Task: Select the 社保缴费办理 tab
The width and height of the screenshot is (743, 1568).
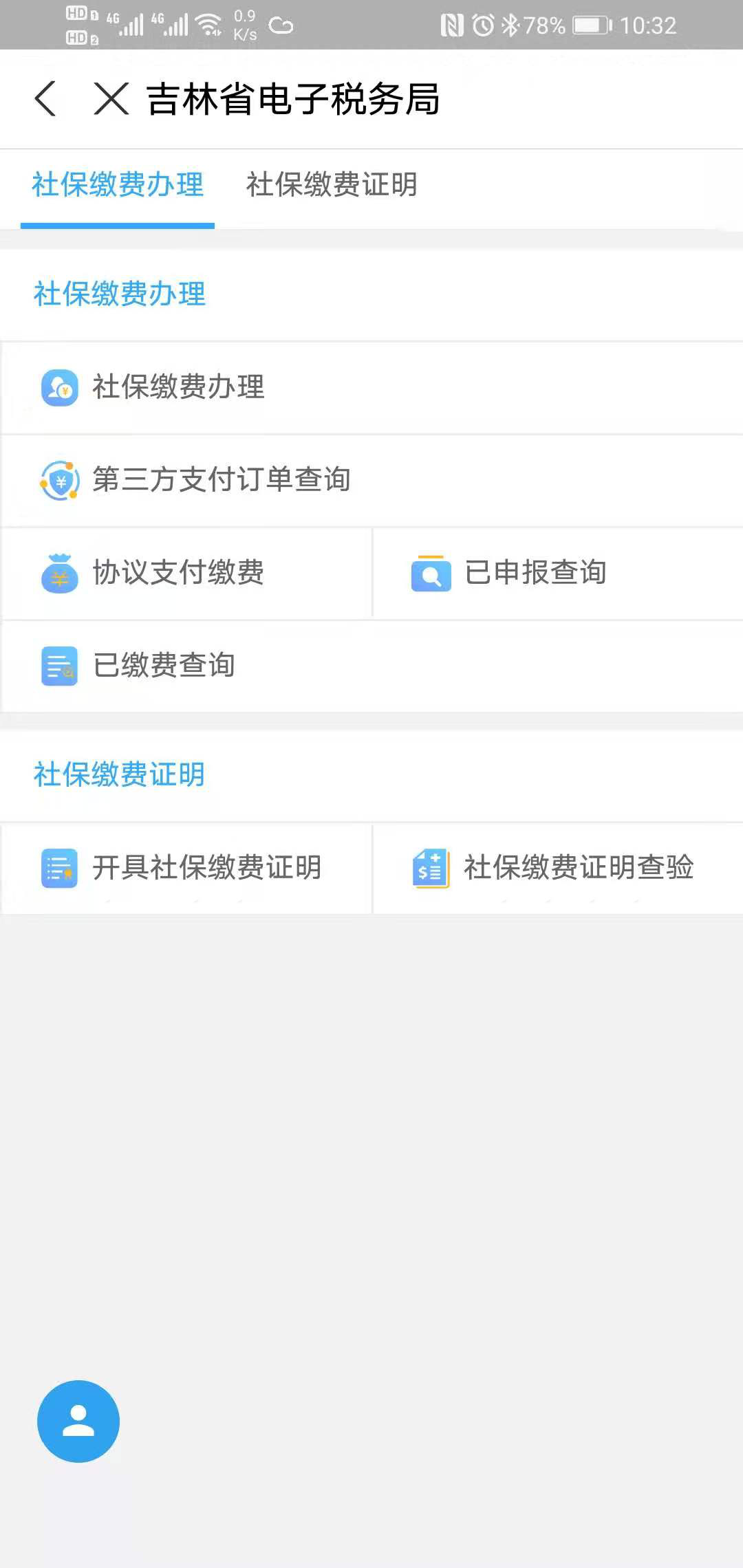Action: [x=118, y=185]
